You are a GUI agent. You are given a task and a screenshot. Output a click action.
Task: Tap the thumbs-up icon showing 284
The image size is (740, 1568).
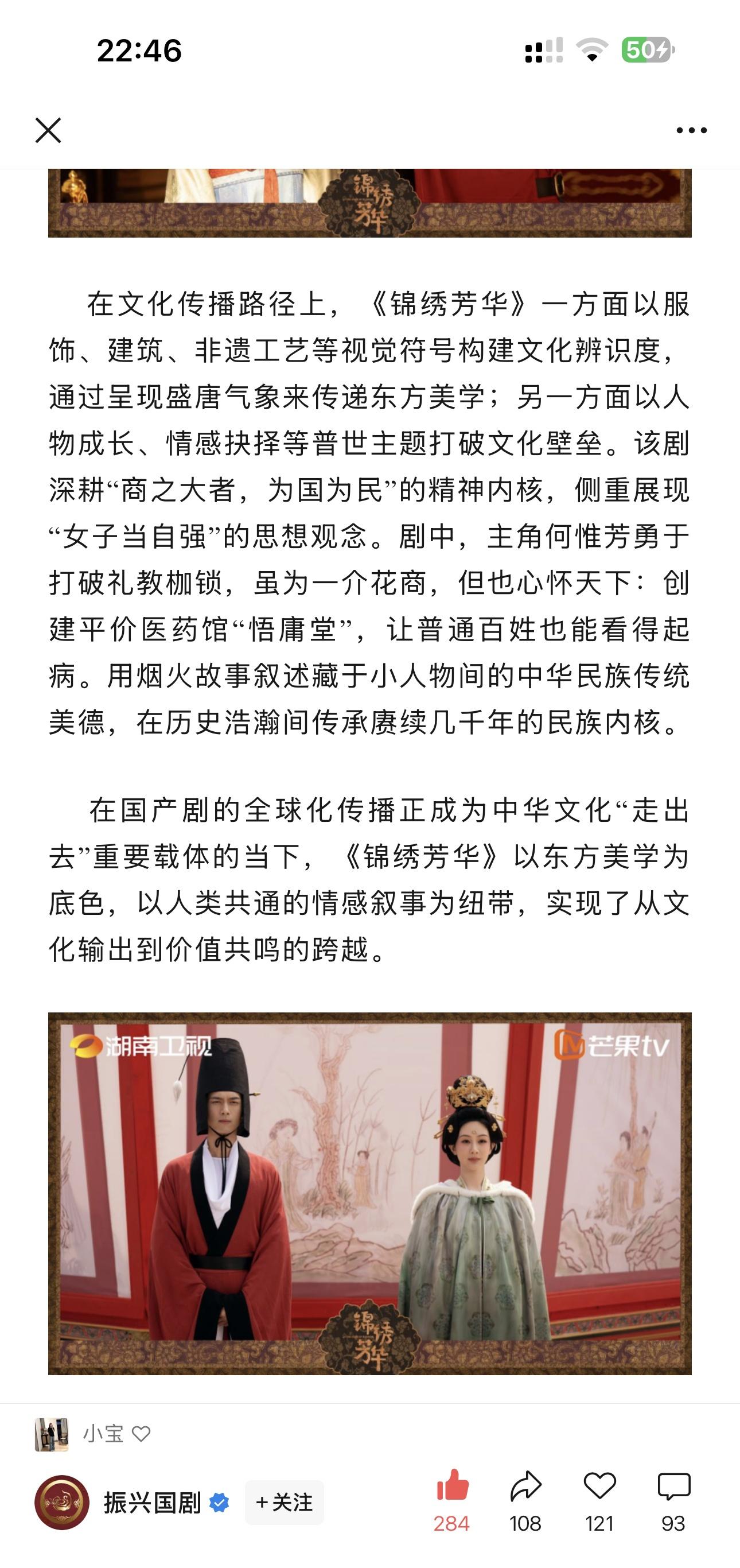pyautogui.click(x=452, y=1486)
